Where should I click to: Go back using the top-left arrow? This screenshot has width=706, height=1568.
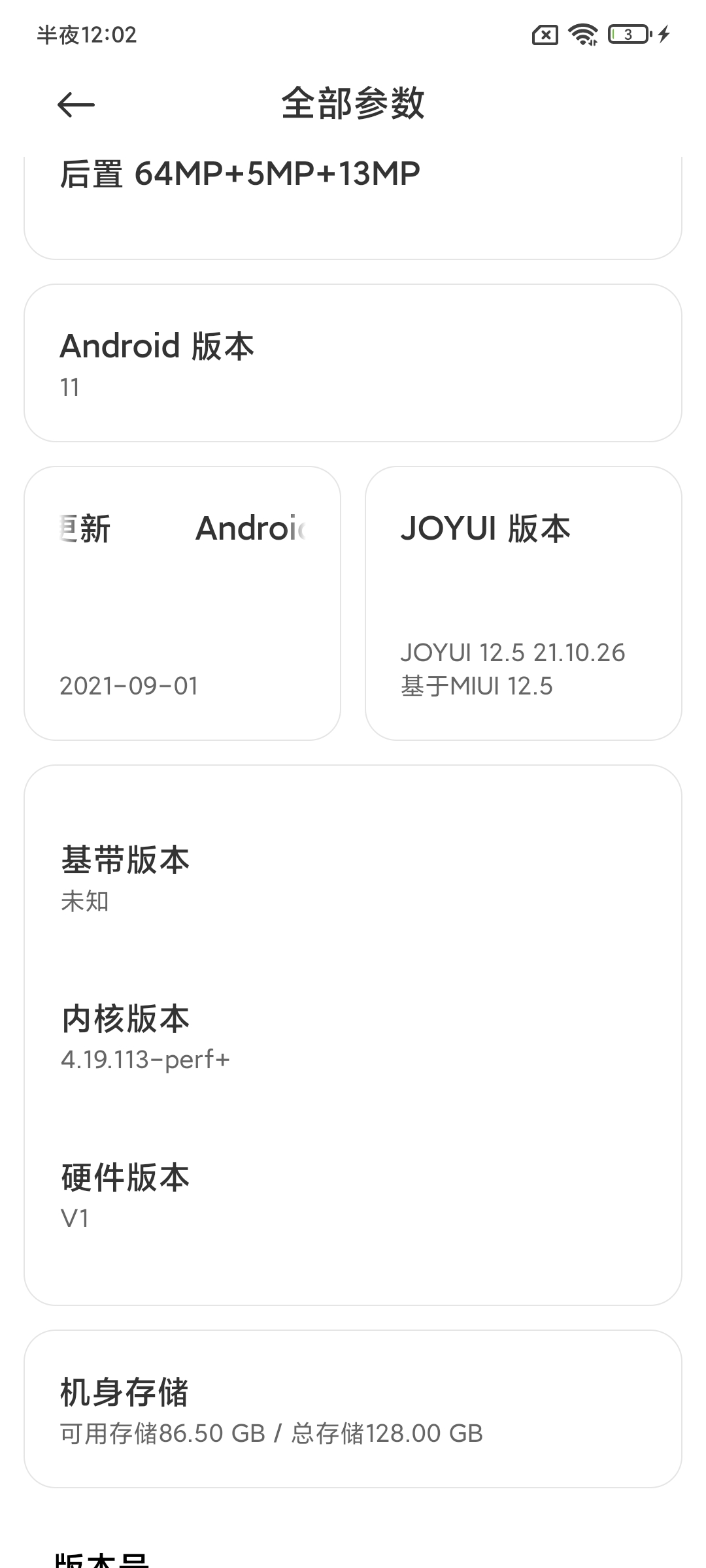[x=76, y=105]
